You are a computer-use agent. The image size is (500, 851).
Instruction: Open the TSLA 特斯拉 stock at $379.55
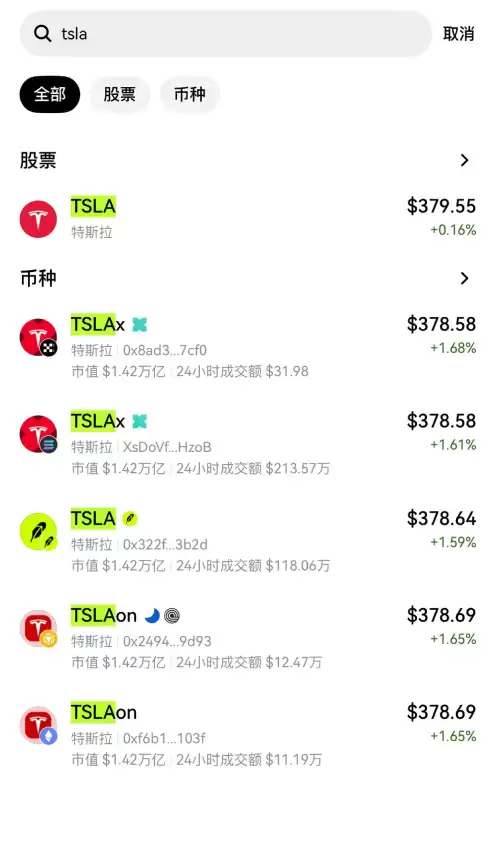click(250, 218)
